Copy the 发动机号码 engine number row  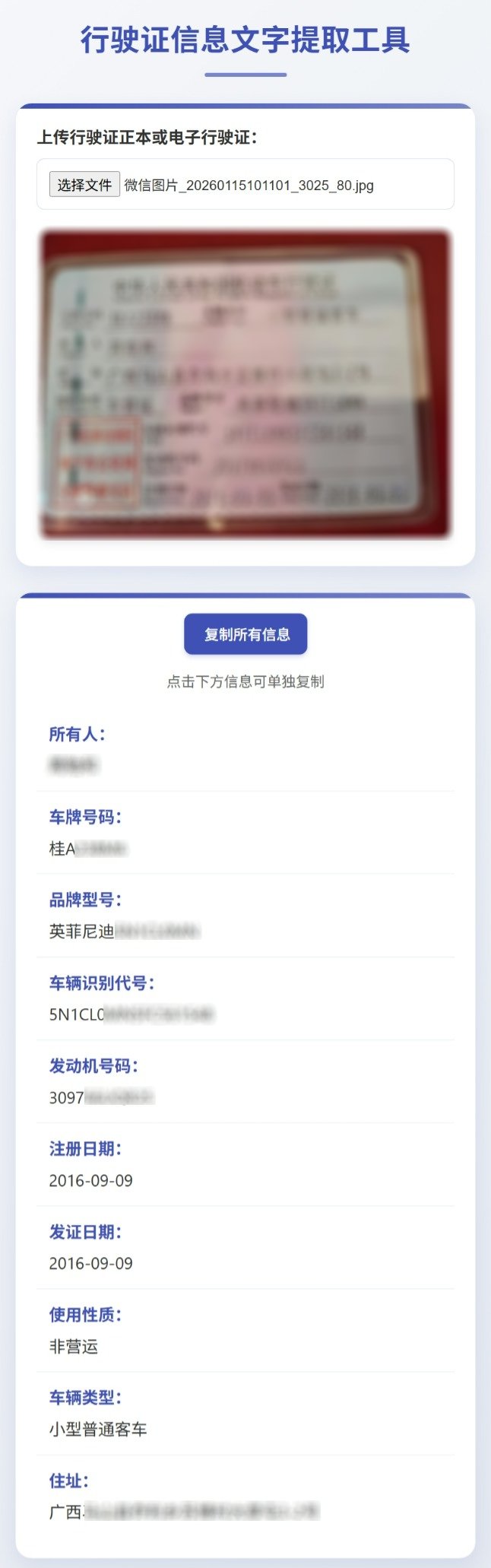(x=101, y=1097)
